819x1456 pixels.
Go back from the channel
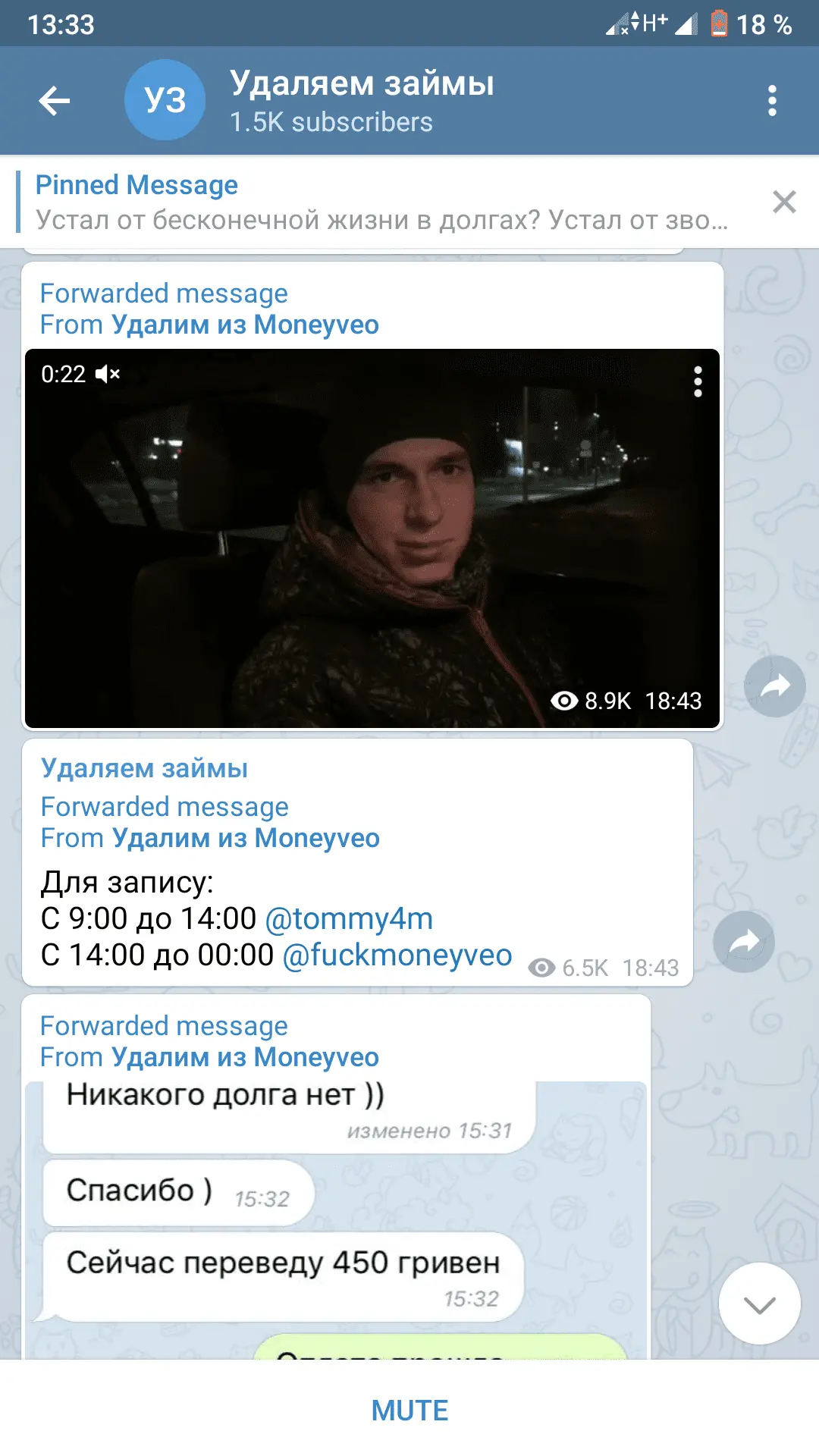click(55, 101)
